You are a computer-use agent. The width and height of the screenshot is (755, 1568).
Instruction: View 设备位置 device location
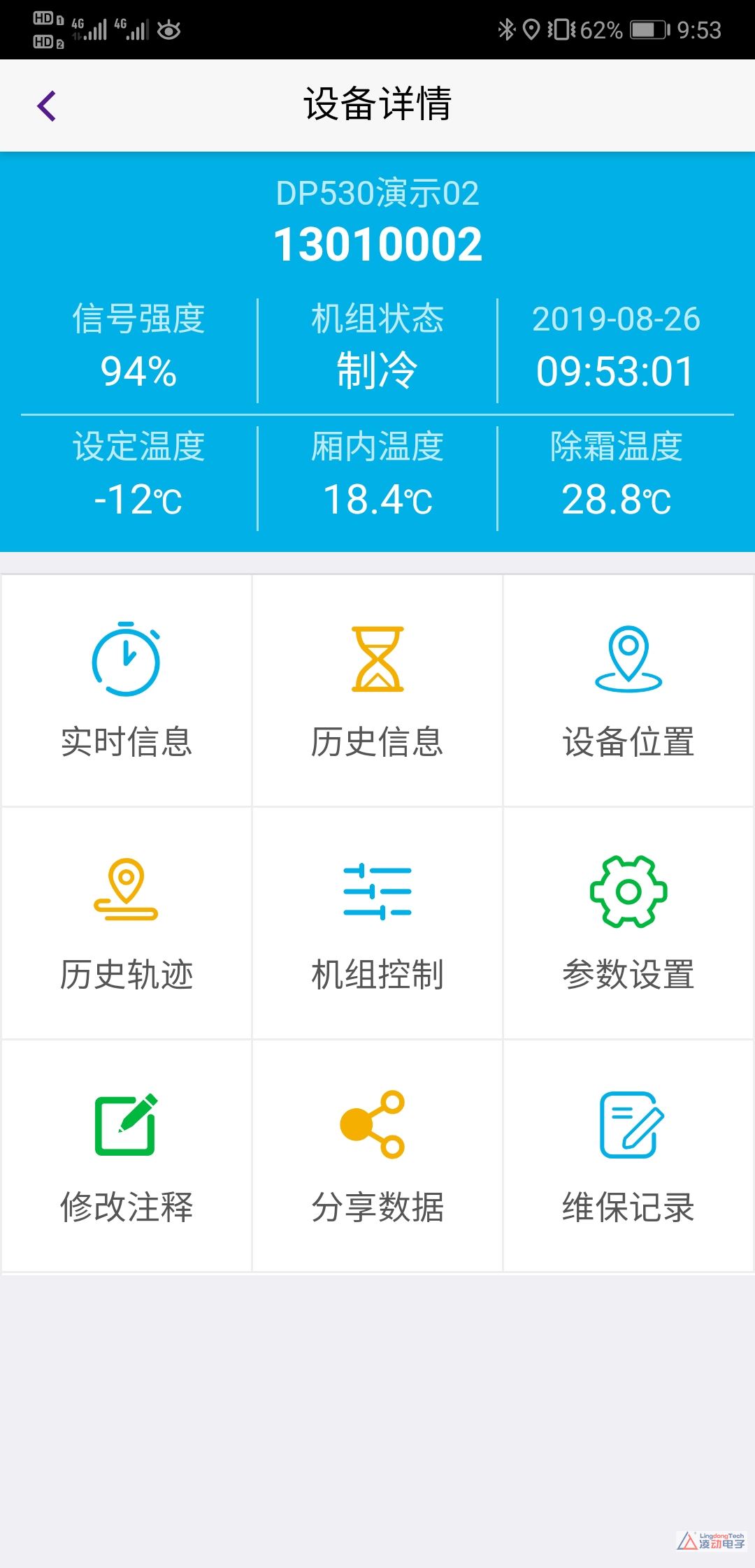[x=628, y=690]
